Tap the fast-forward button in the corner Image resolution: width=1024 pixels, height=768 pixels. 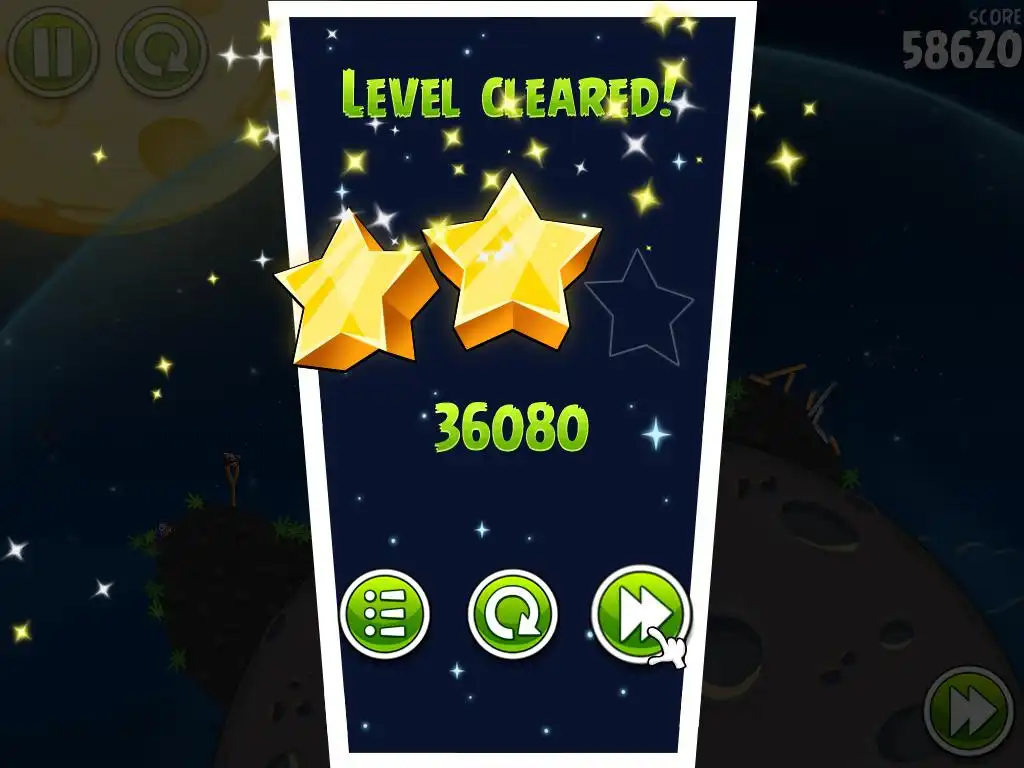[x=968, y=711]
